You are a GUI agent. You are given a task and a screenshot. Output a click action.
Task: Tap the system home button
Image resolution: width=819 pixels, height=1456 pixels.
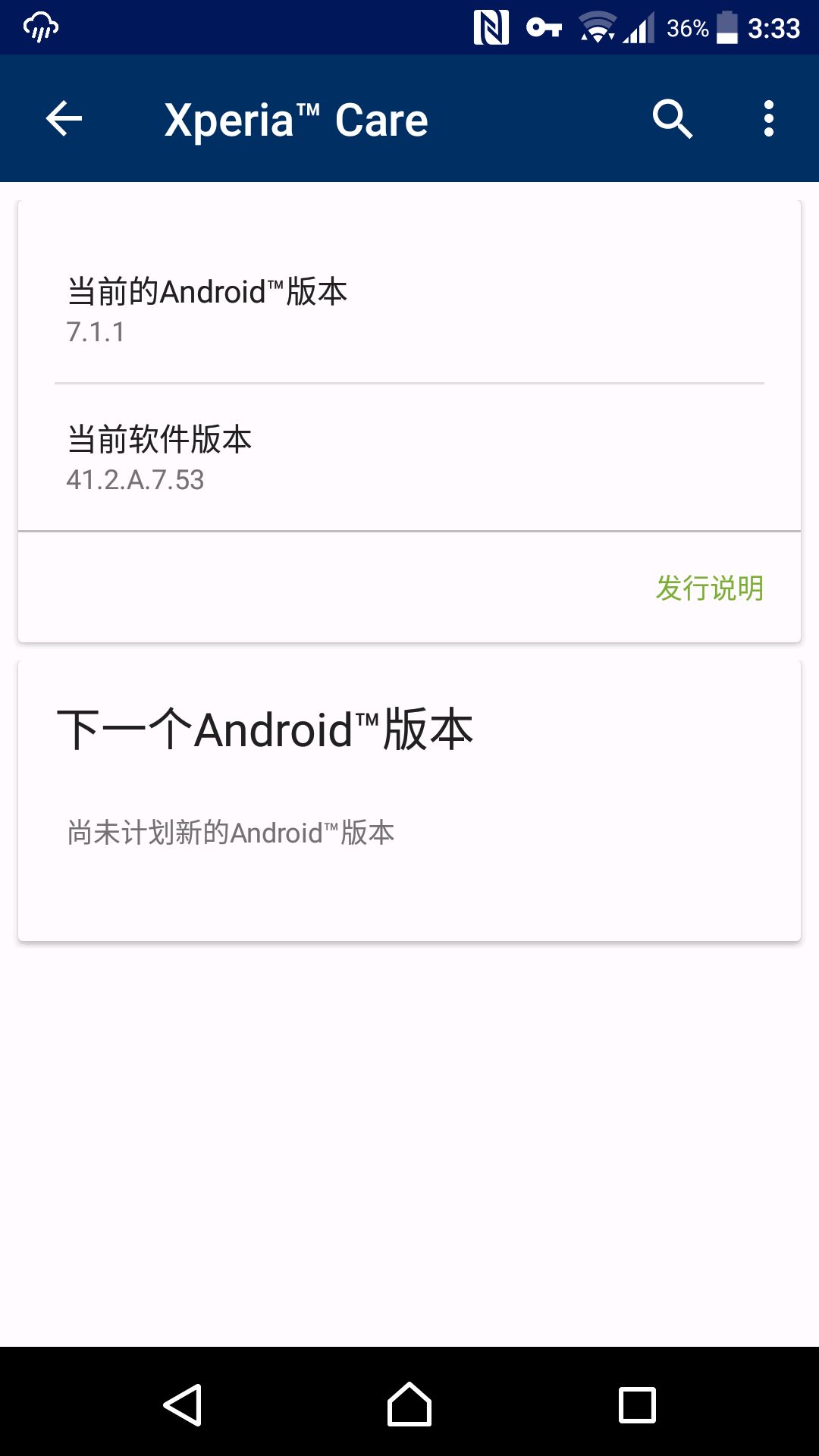pyautogui.click(x=409, y=1404)
